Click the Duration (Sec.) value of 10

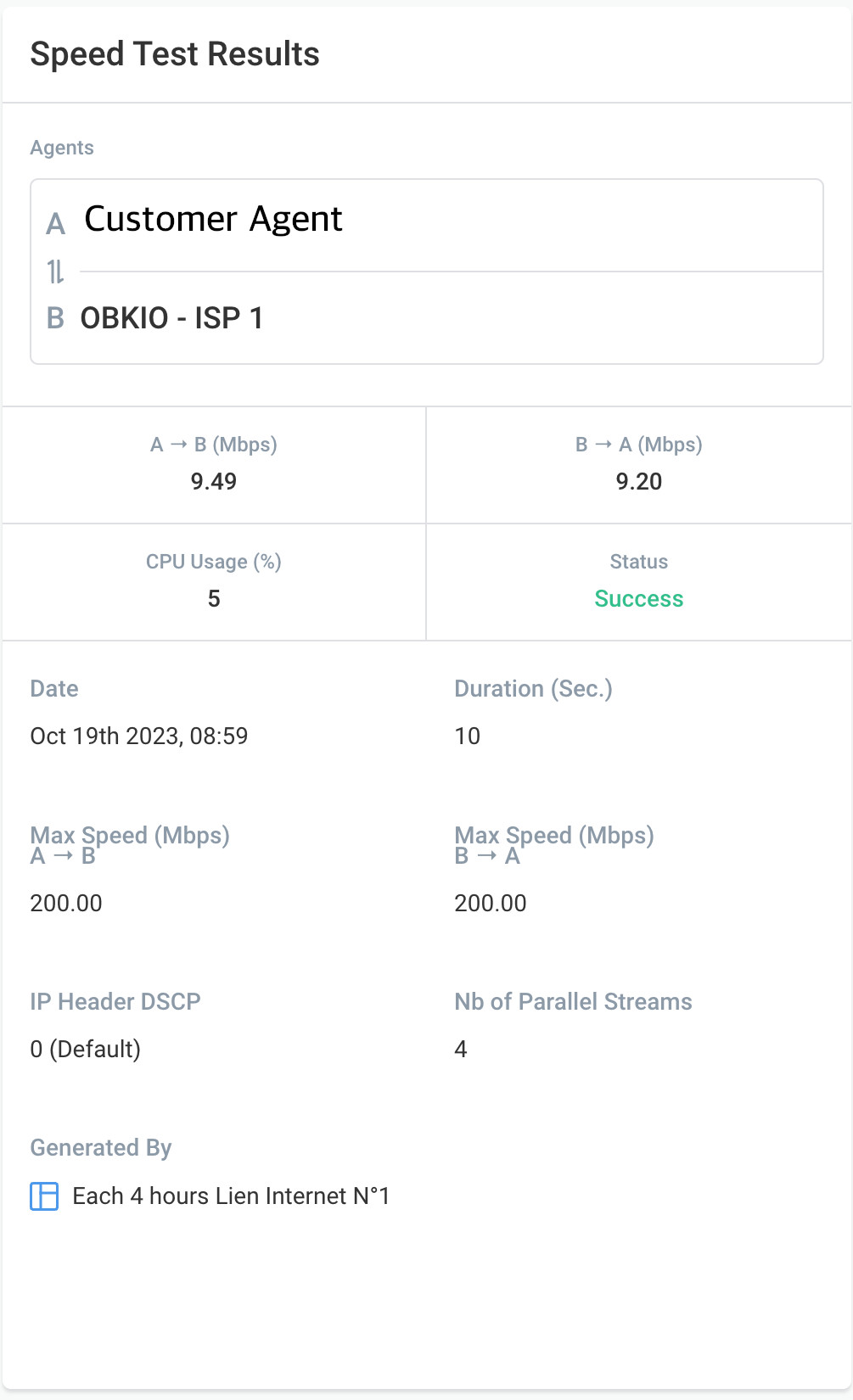click(x=468, y=736)
